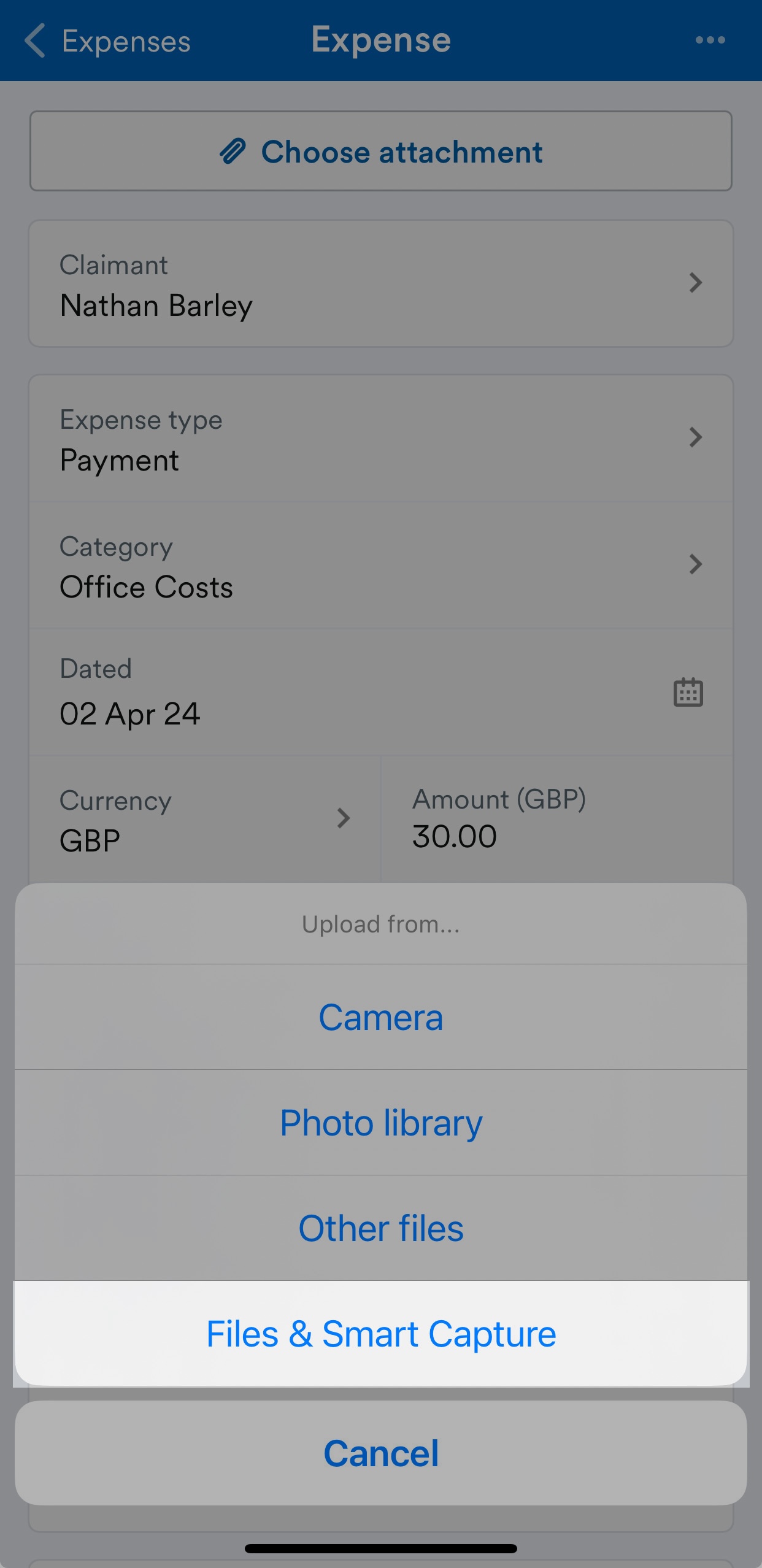
Task: Open the more options ellipsis menu
Action: [710, 40]
